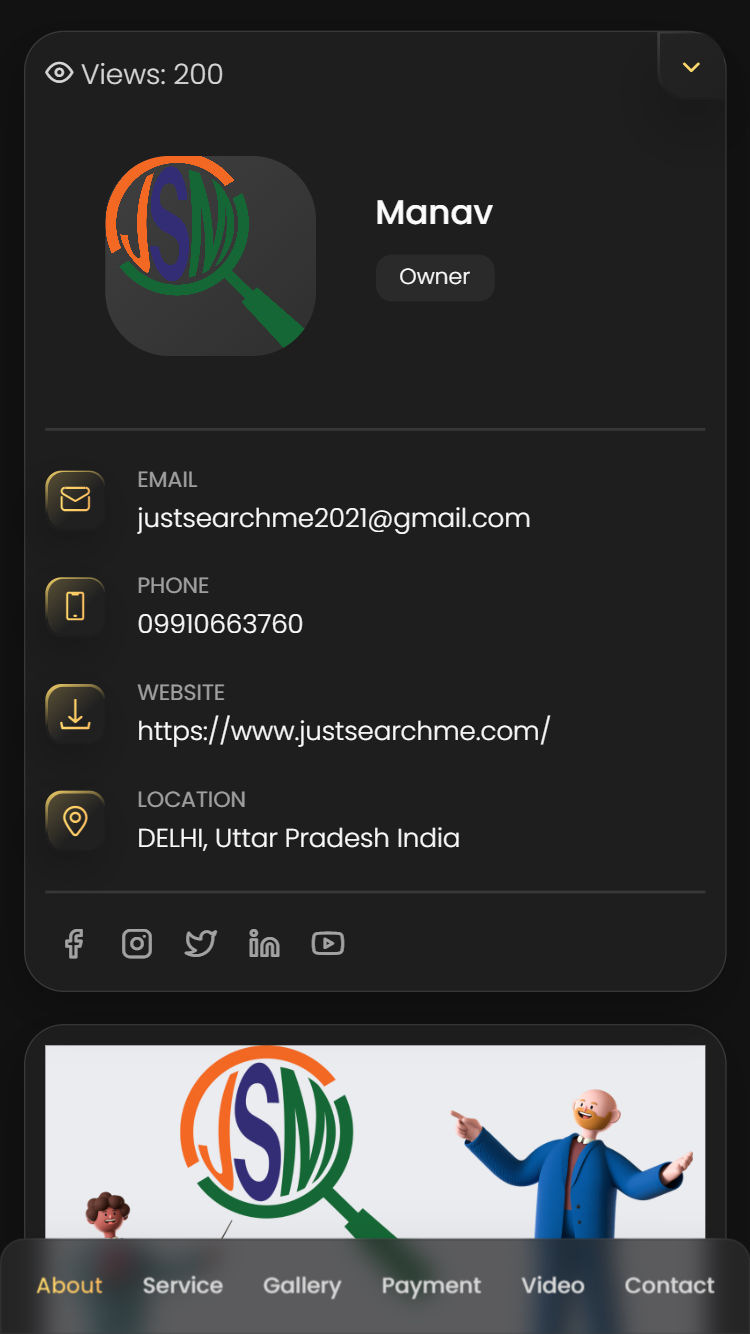Call the phone number 09910663760

click(x=220, y=624)
